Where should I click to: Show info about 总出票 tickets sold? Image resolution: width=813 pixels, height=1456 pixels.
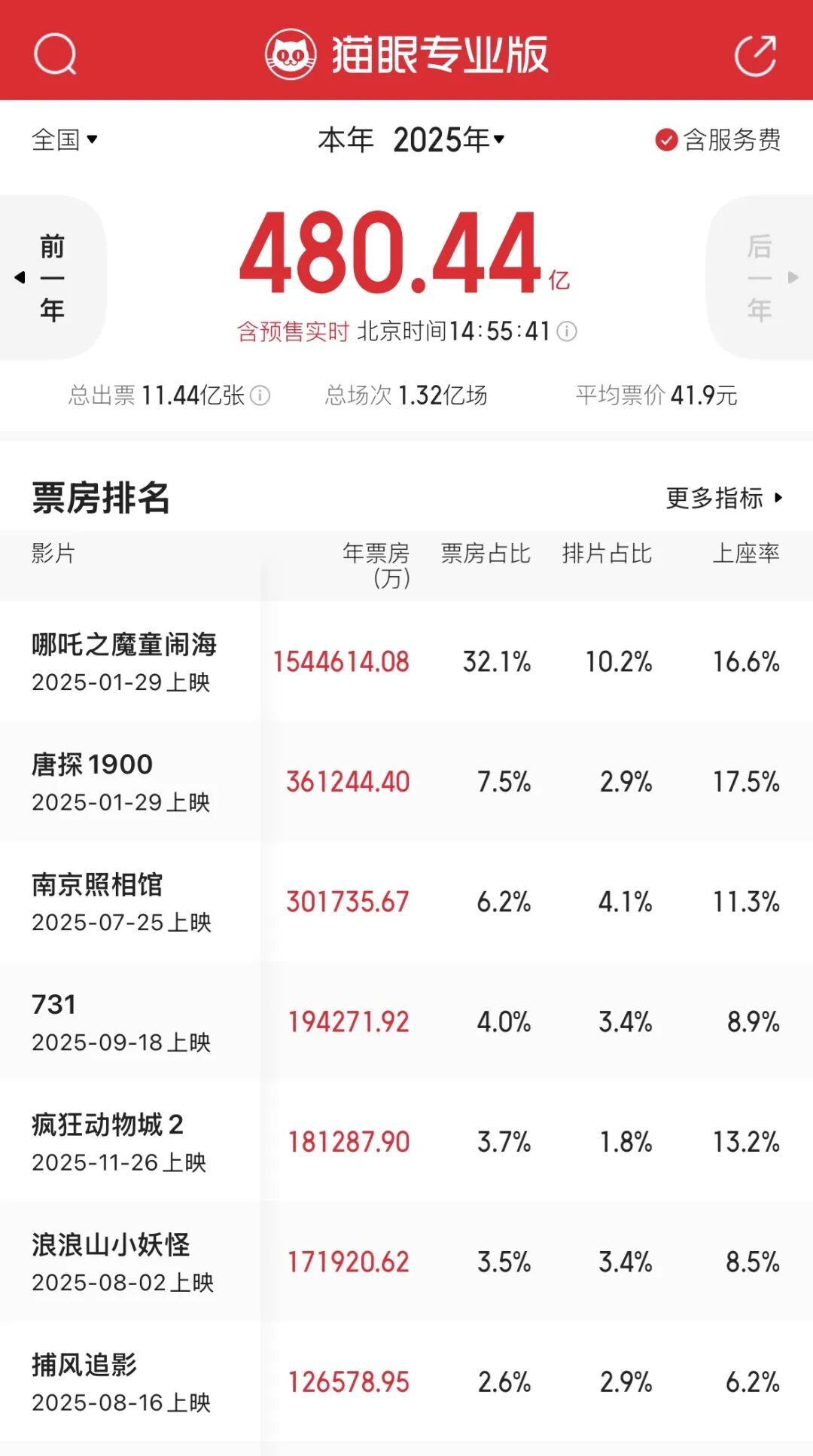tap(260, 395)
